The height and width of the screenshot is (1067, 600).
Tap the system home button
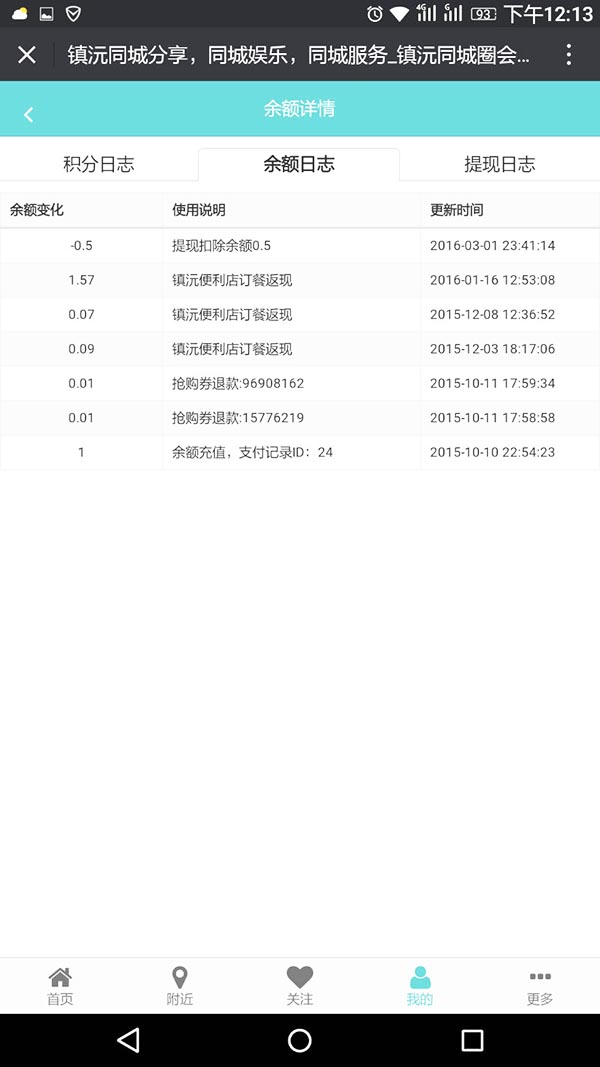click(299, 1040)
